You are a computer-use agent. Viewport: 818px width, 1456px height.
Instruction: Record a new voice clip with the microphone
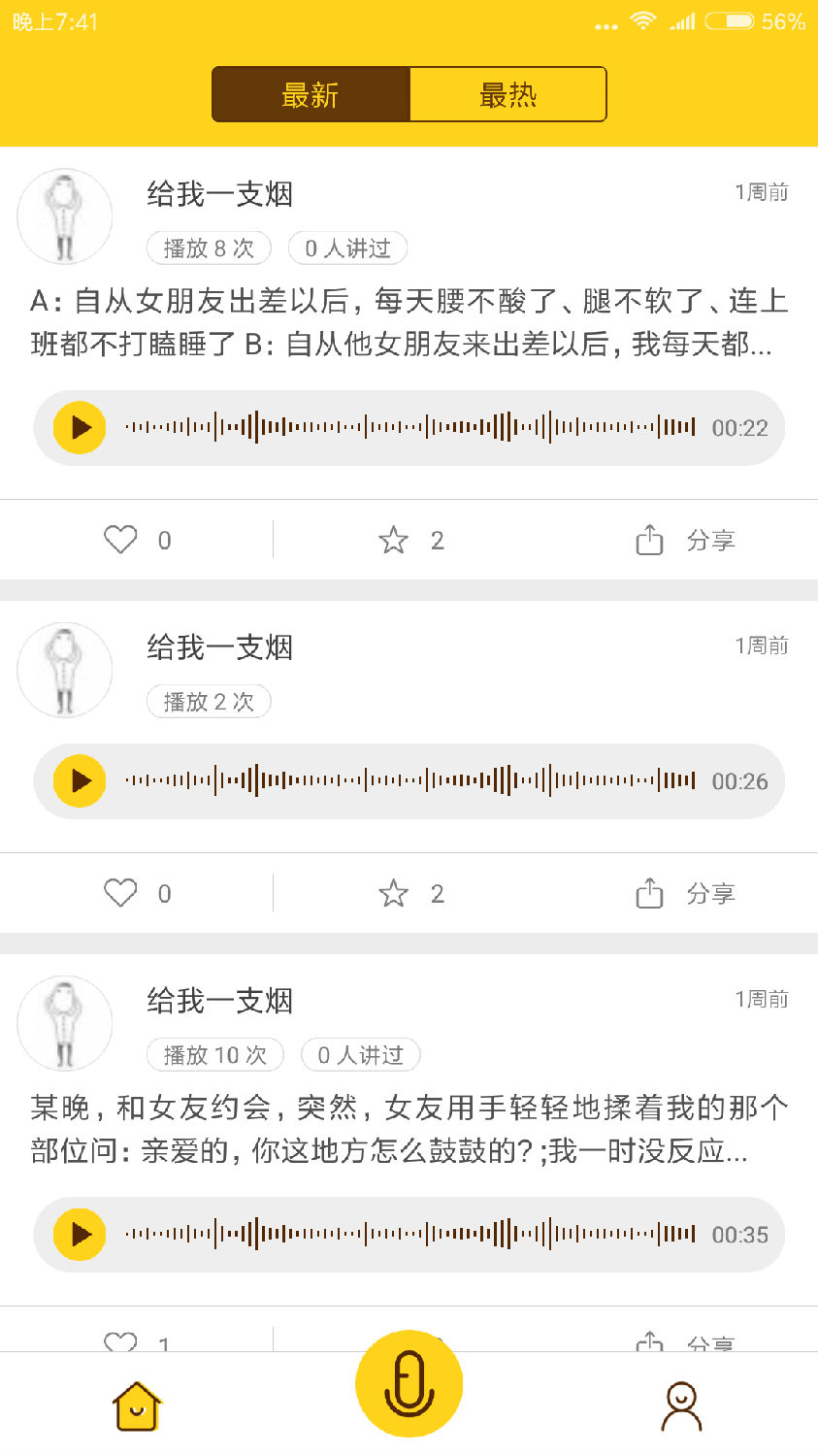pyautogui.click(x=409, y=1384)
